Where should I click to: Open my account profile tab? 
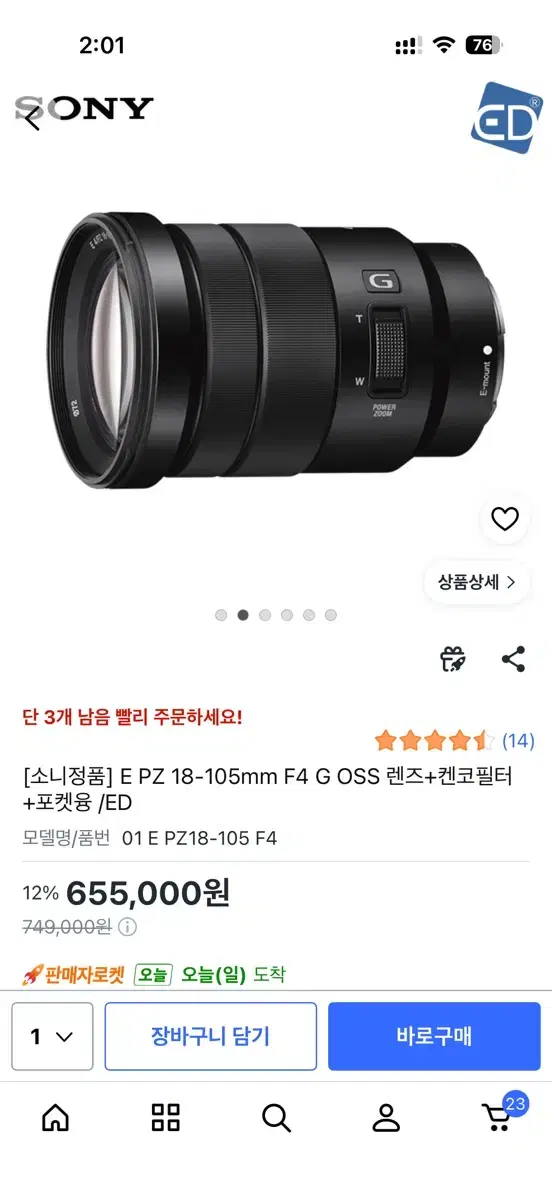pos(386,1117)
